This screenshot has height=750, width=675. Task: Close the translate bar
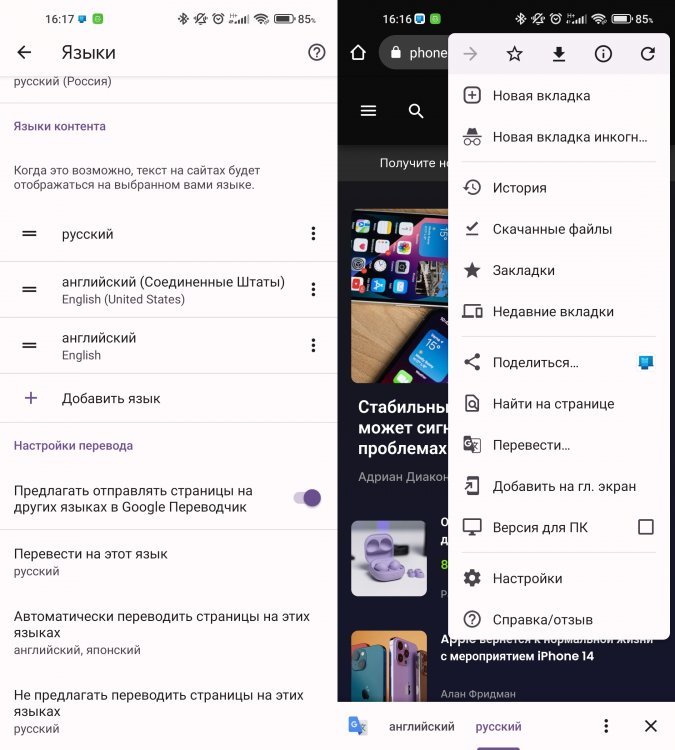pyautogui.click(x=651, y=726)
